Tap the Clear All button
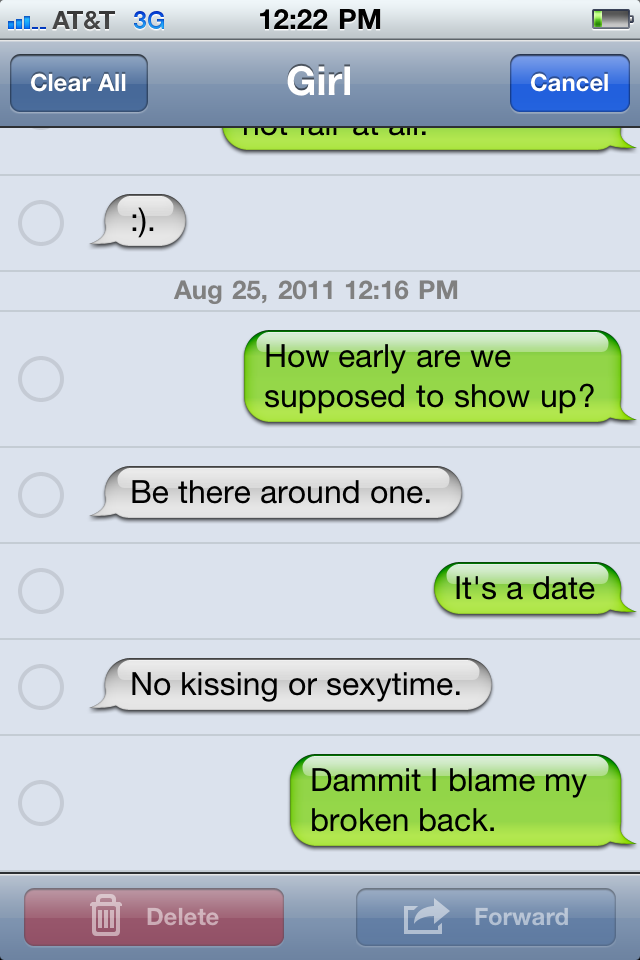The height and width of the screenshot is (960, 640). (x=79, y=83)
